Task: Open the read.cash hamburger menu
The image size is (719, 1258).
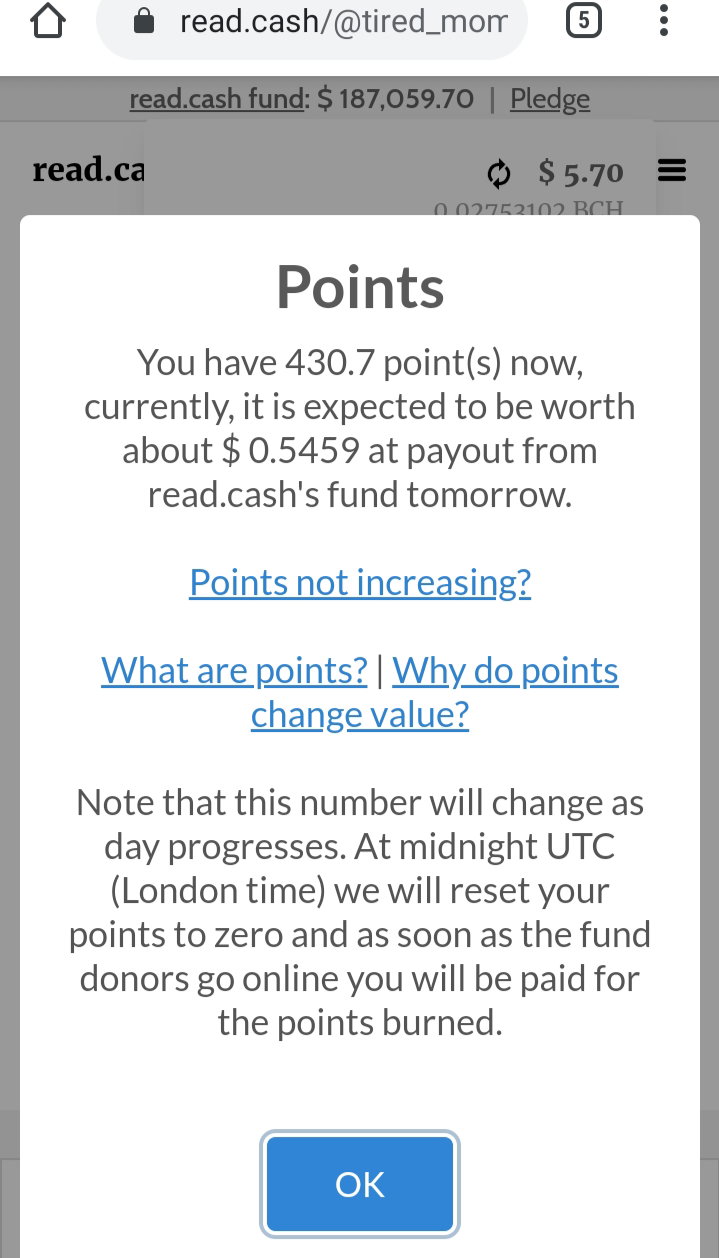Action: pos(672,172)
